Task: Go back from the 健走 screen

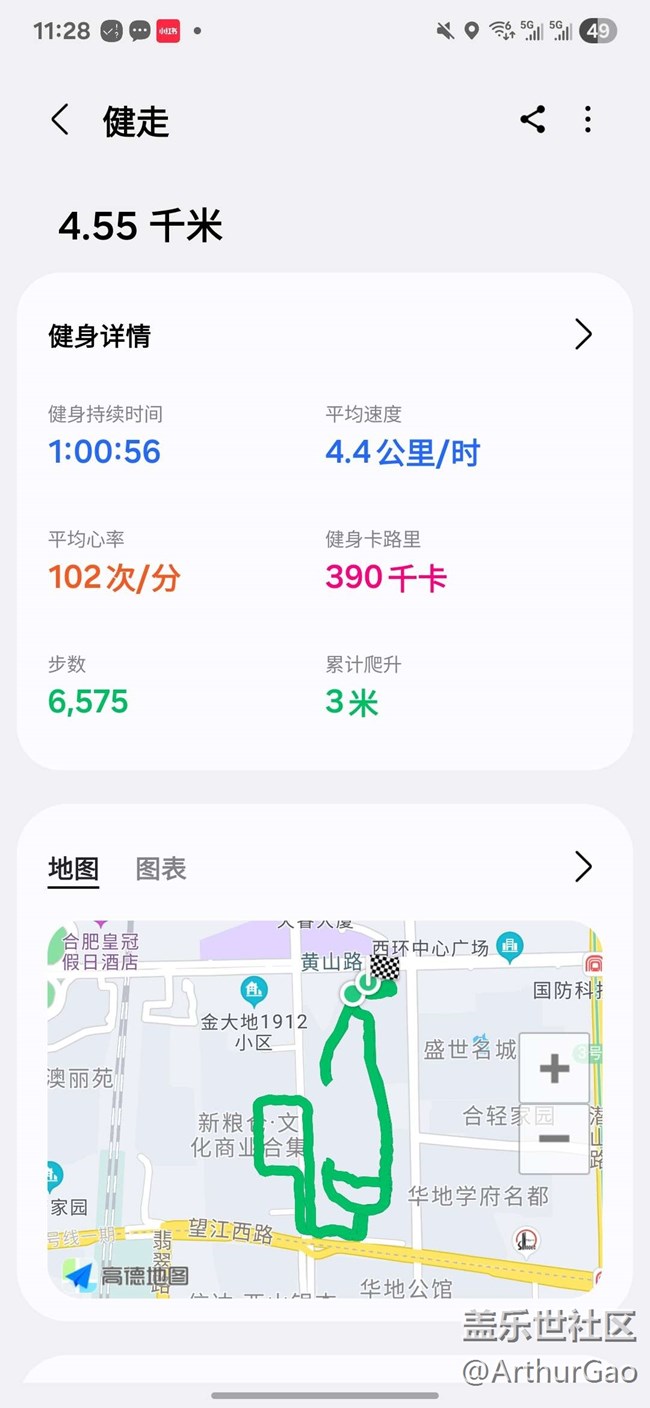Action: click(60, 121)
